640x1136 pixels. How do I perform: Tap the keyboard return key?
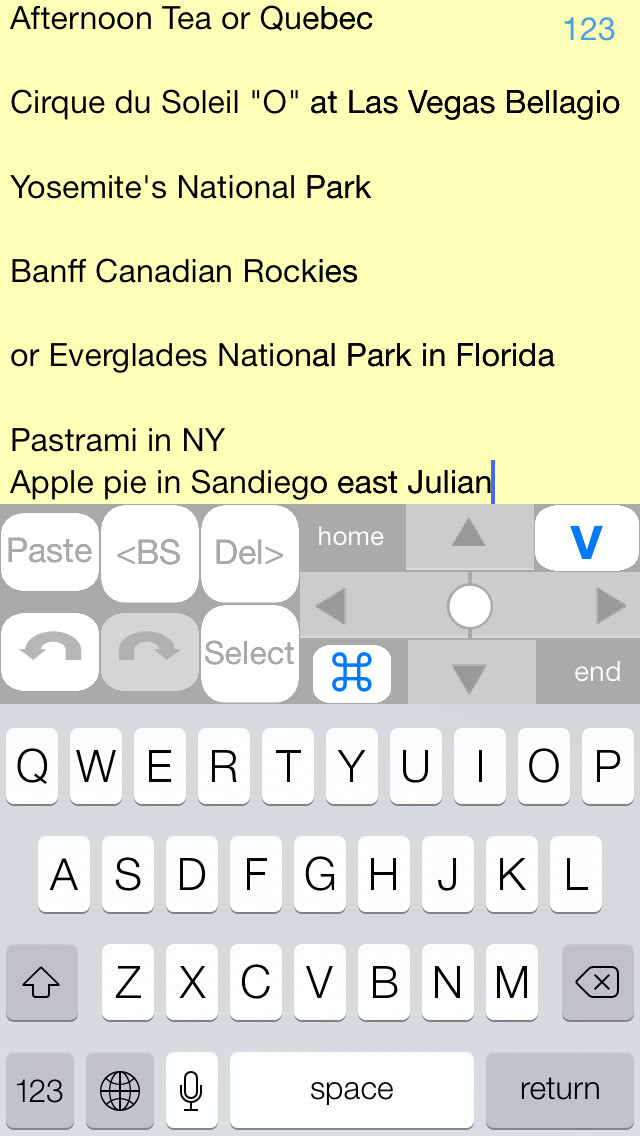click(x=559, y=1090)
